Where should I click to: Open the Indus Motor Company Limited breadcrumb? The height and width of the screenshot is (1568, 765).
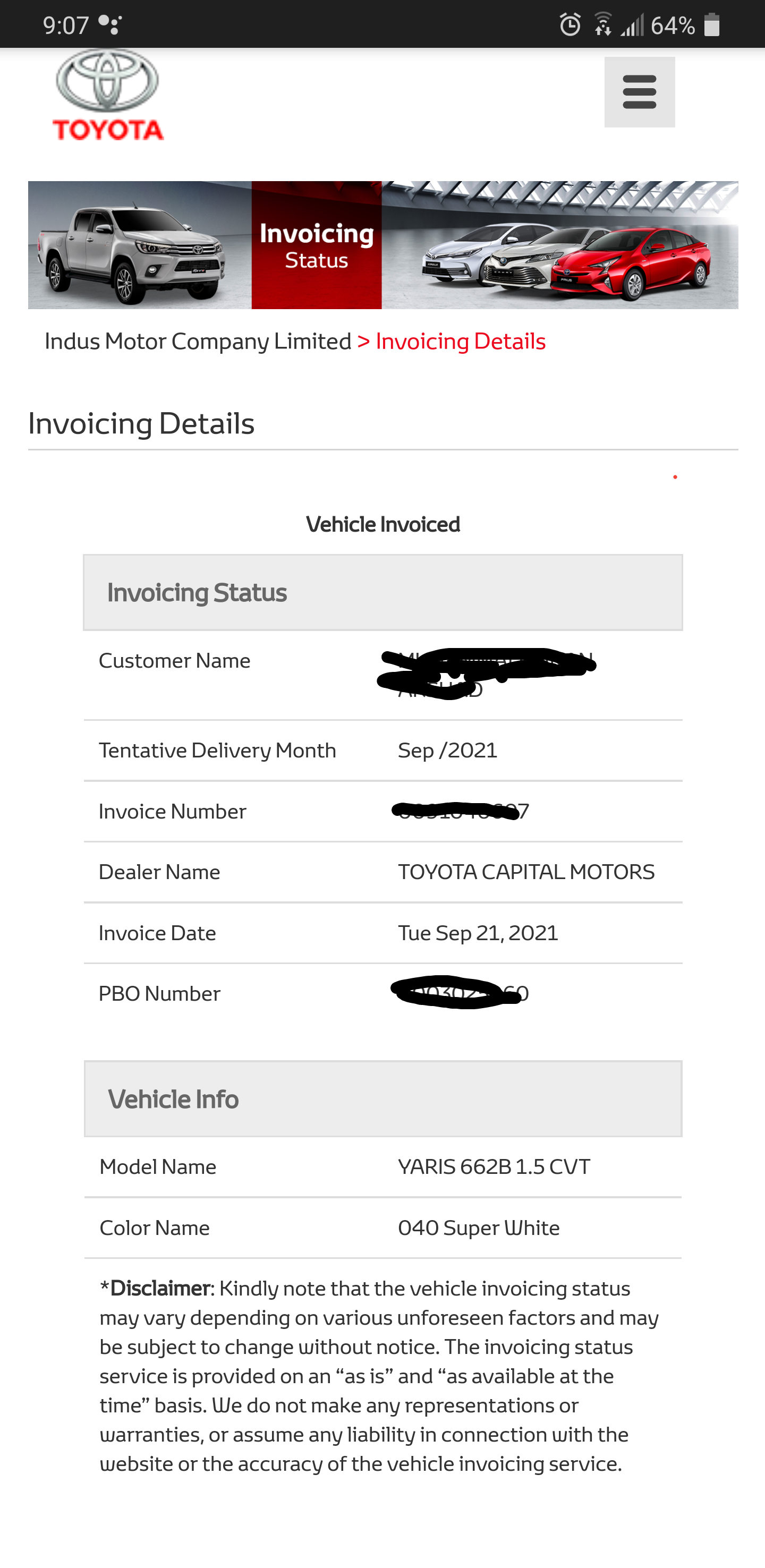[x=198, y=341]
